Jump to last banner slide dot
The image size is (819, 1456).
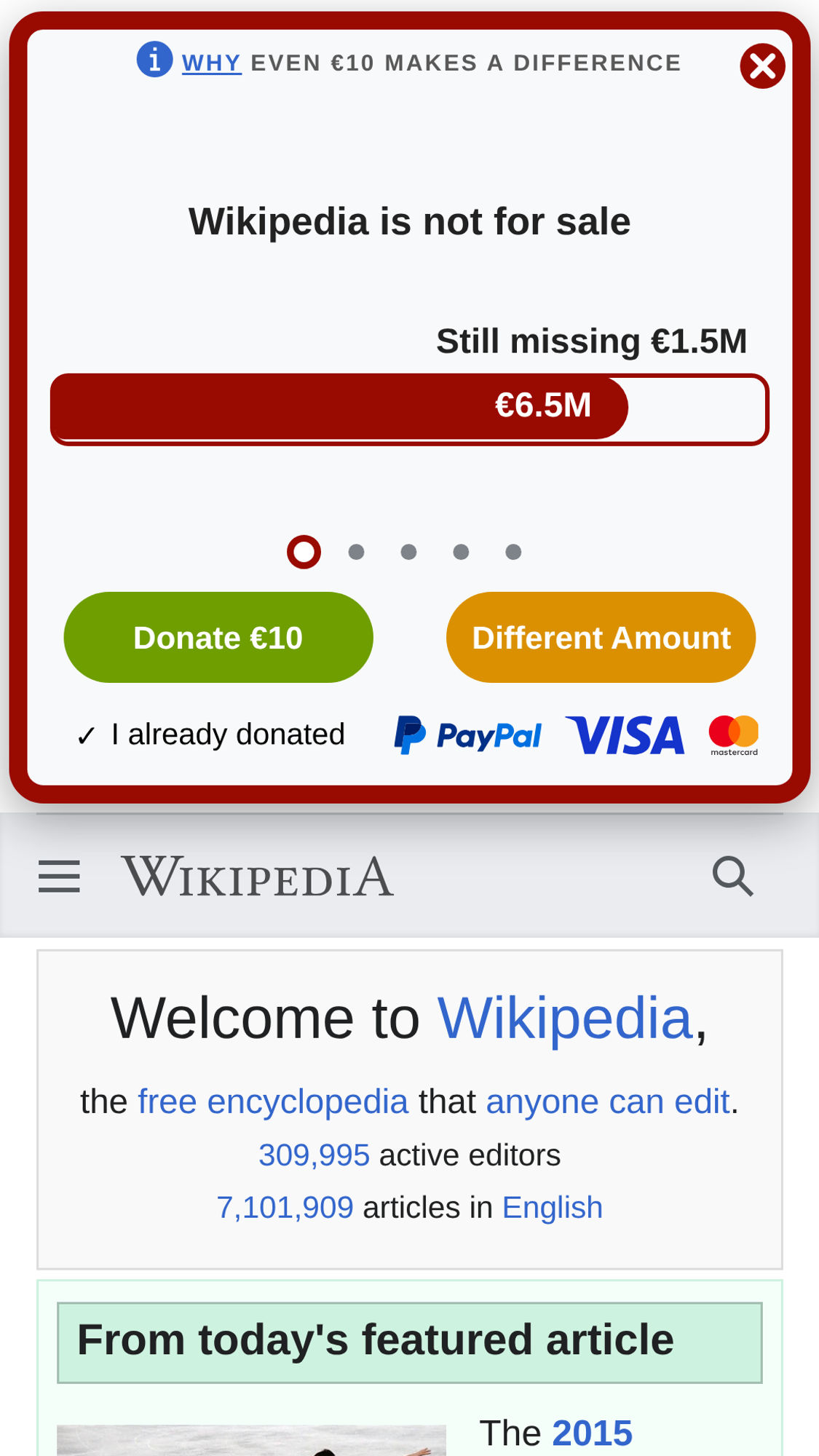coord(513,552)
